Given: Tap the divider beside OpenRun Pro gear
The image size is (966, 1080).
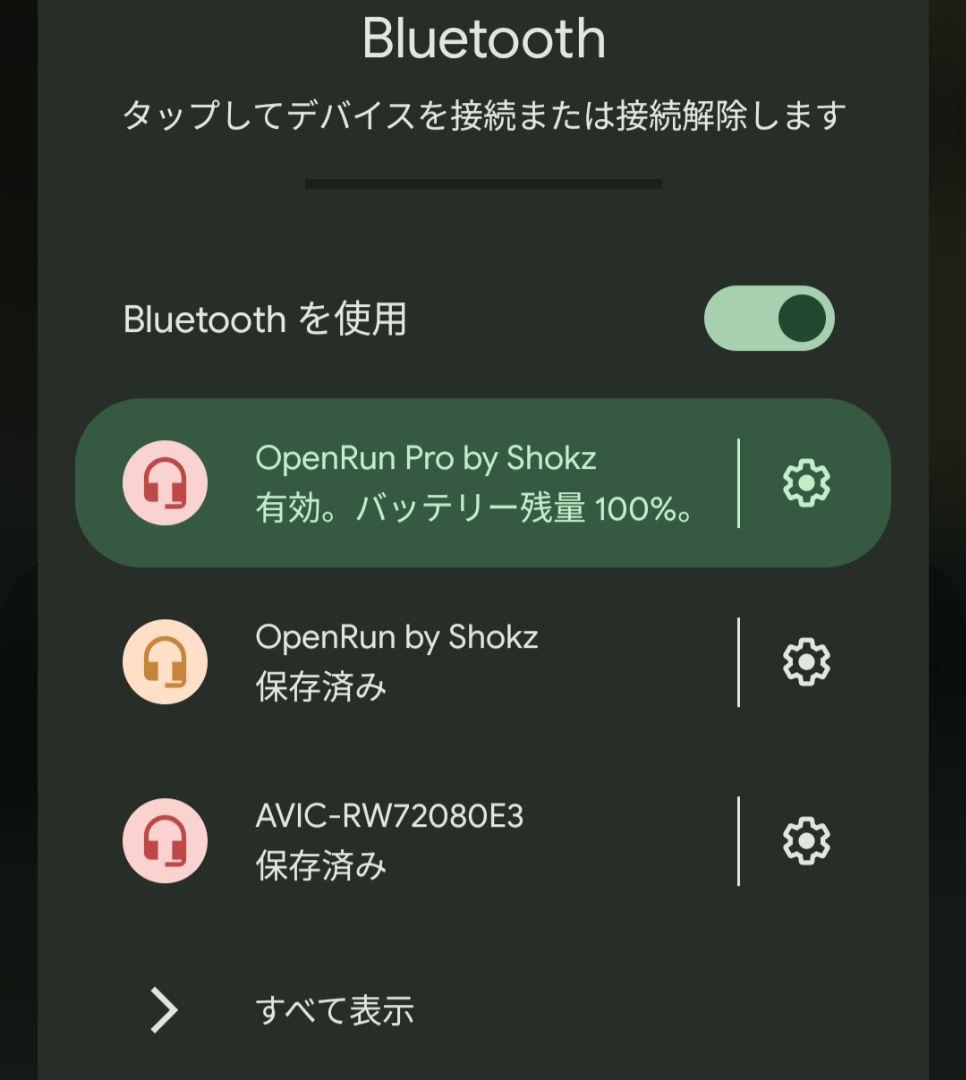Looking at the screenshot, I should click(739, 481).
